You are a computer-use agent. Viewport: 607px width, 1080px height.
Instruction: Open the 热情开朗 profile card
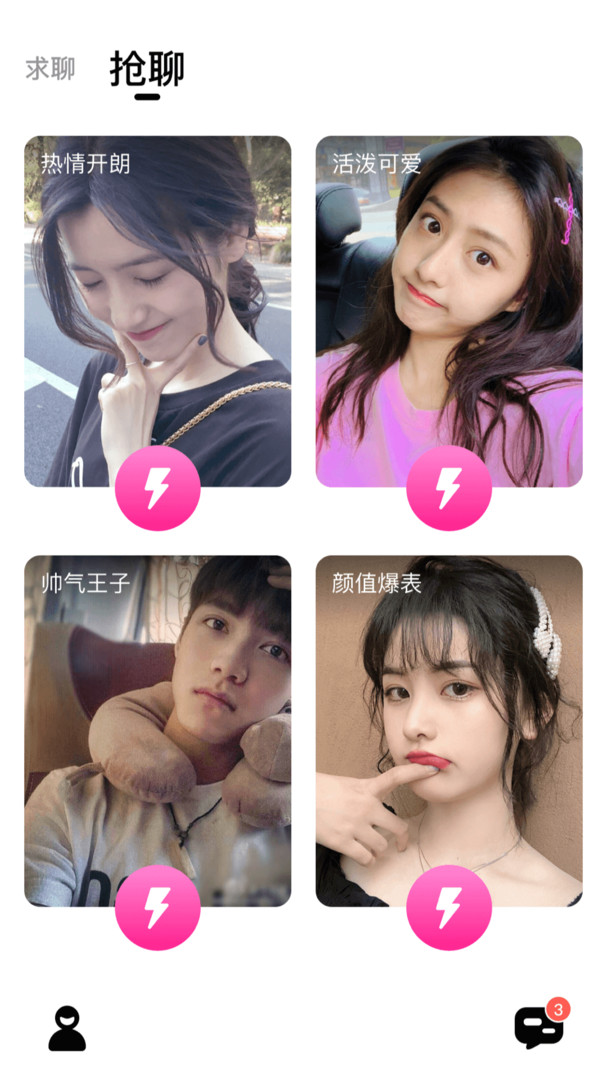(157, 300)
